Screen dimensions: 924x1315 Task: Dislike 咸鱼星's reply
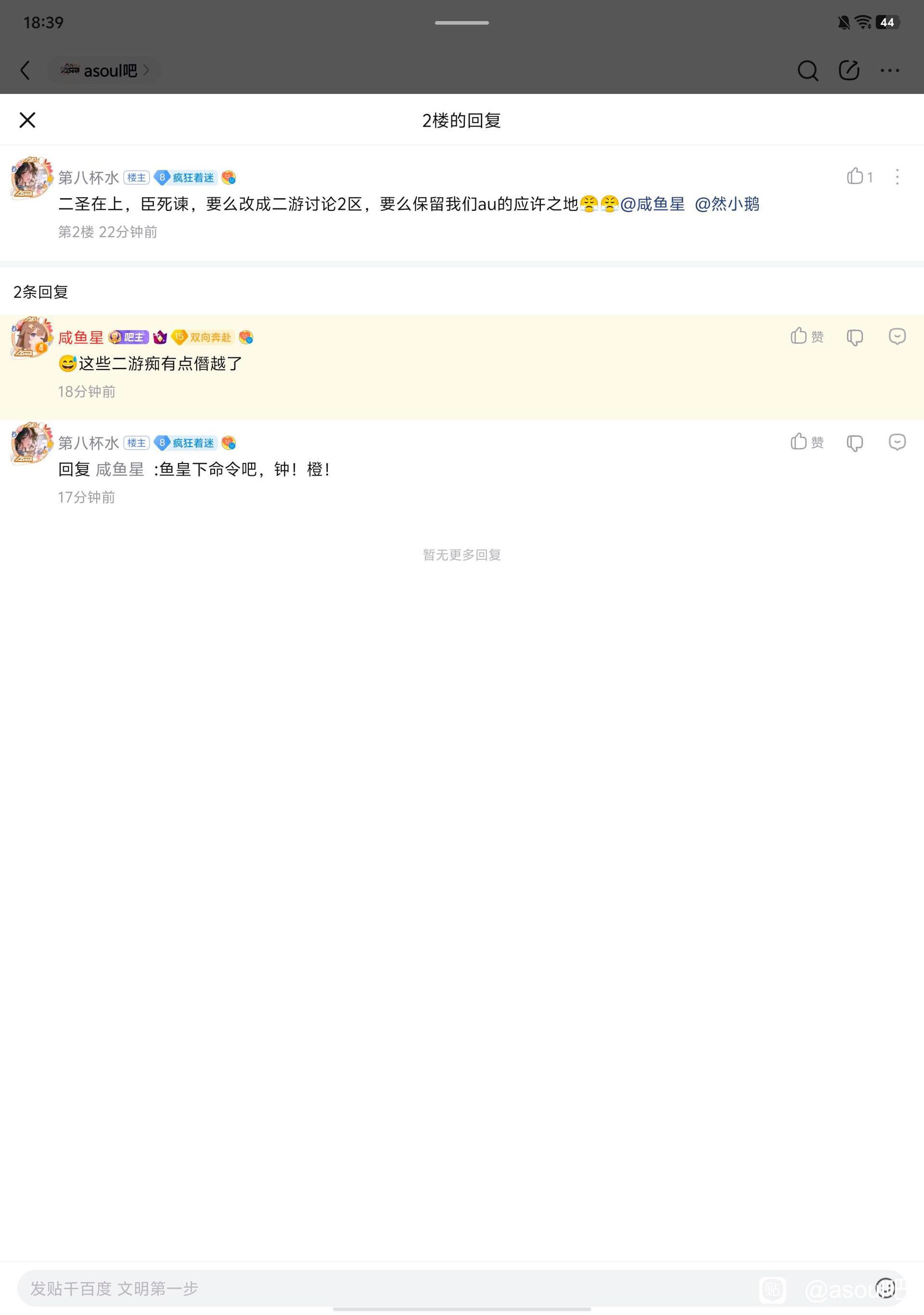coord(854,337)
